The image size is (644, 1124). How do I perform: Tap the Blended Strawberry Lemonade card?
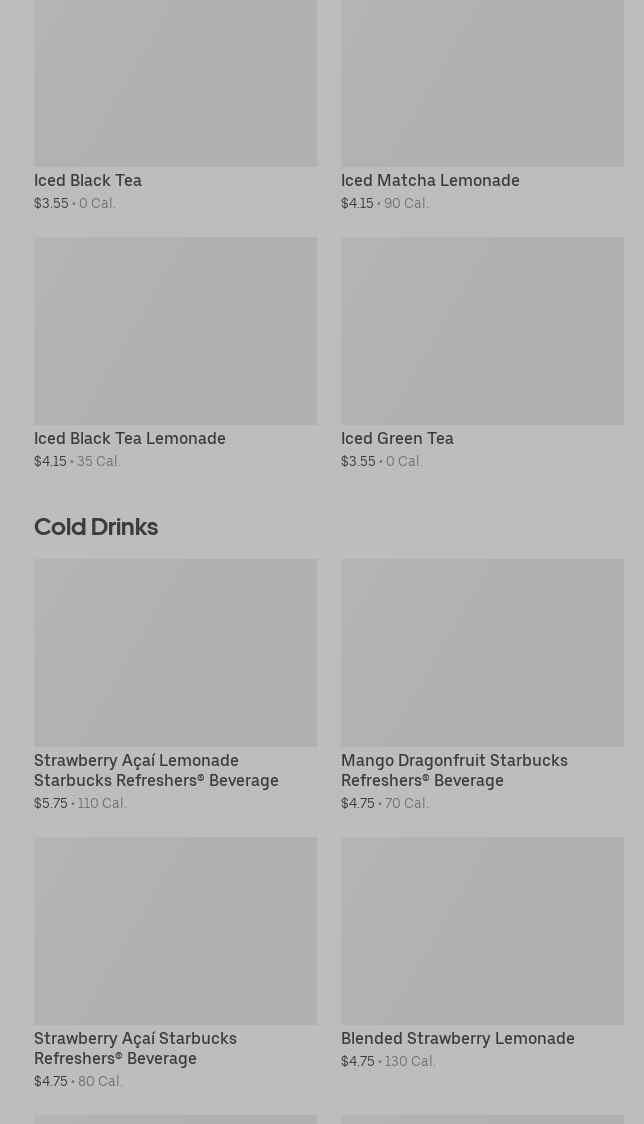(482, 953)
